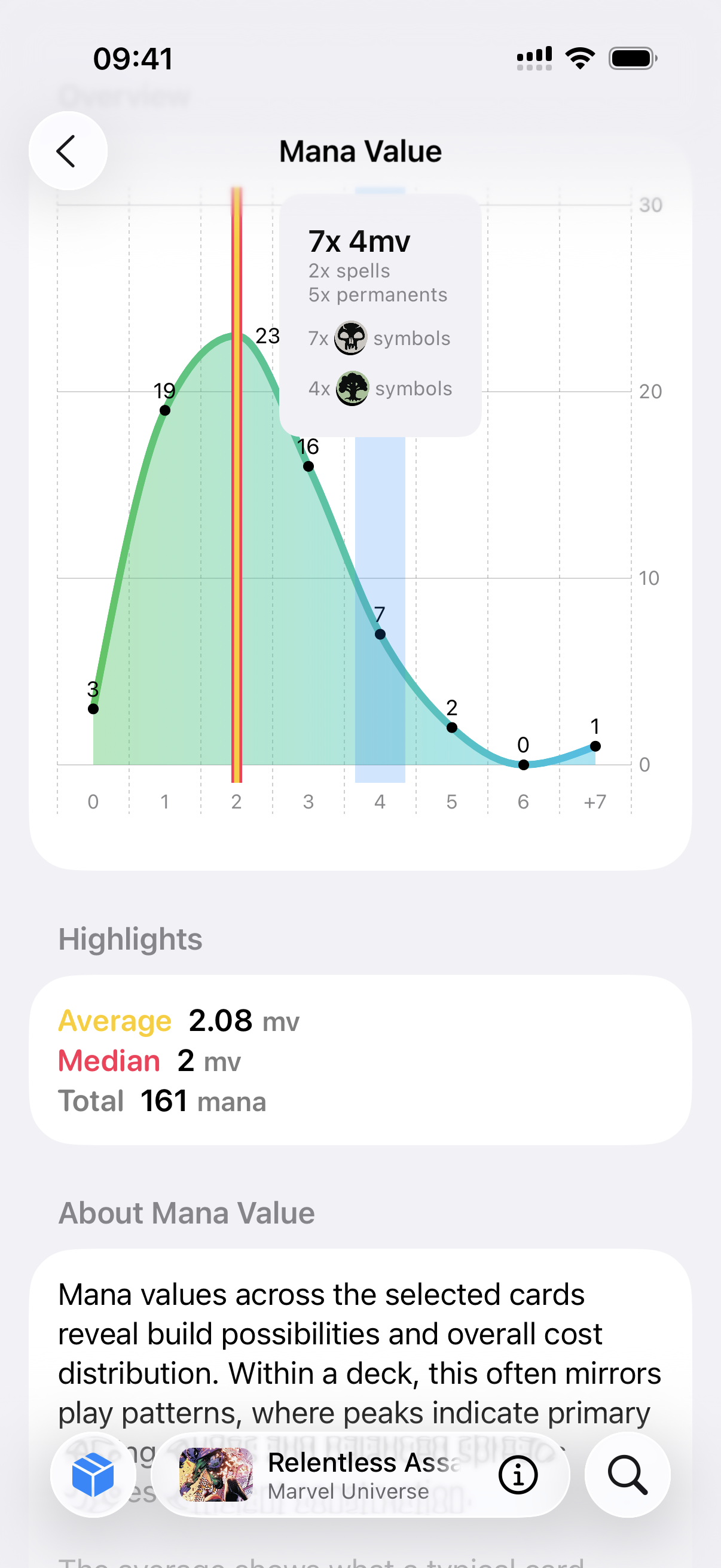The image size is (721, 1568).
Task: Select the 1 mana value data point
Action: 165,410
